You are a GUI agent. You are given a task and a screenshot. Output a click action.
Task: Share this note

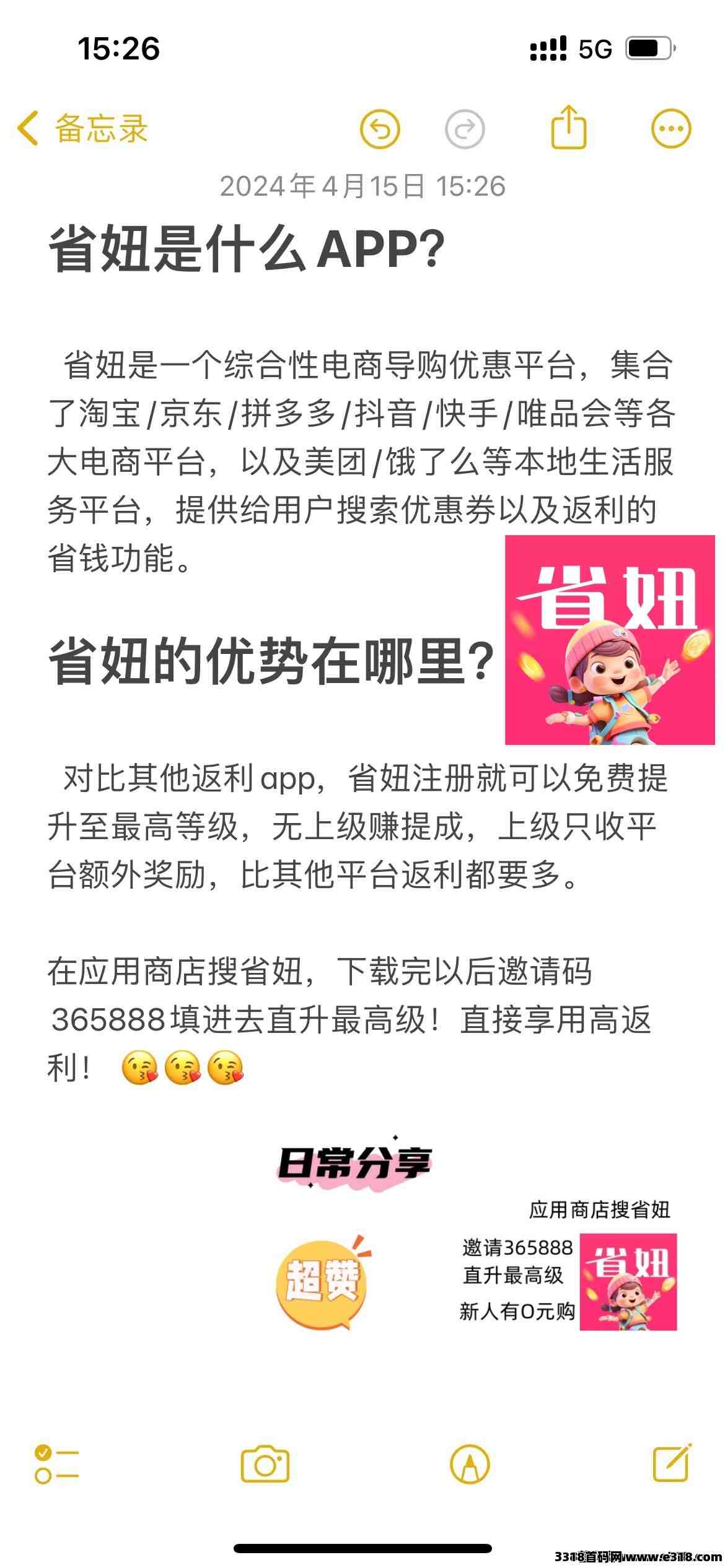tap(568, 127)
